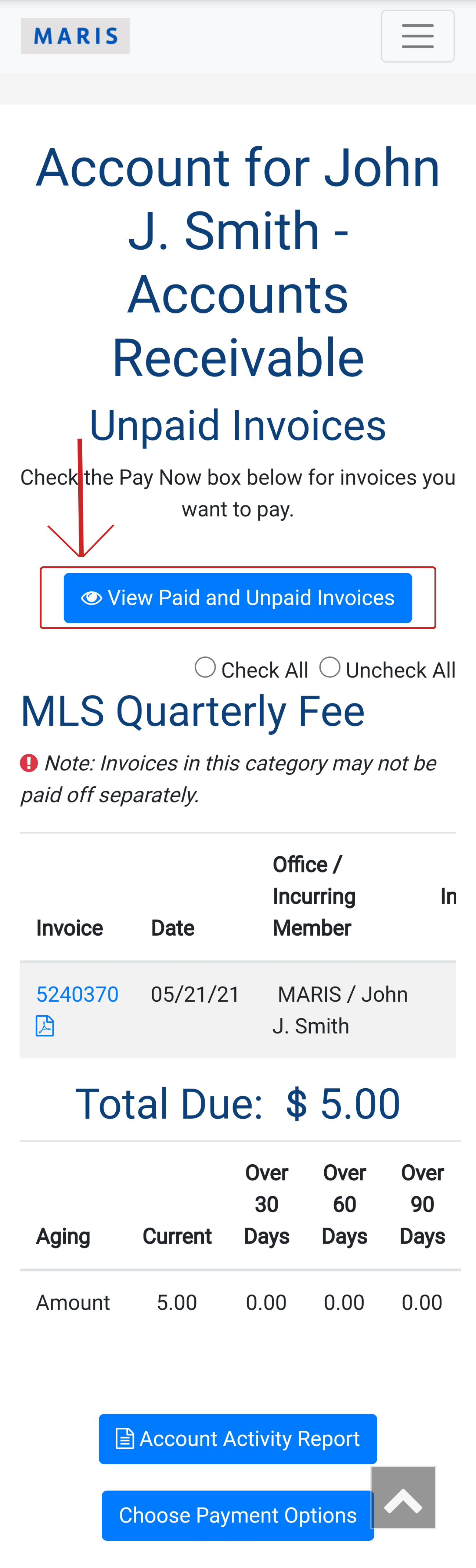Open the Account Activity Report
476x1568 pixels.
(x=238, y=1439)
